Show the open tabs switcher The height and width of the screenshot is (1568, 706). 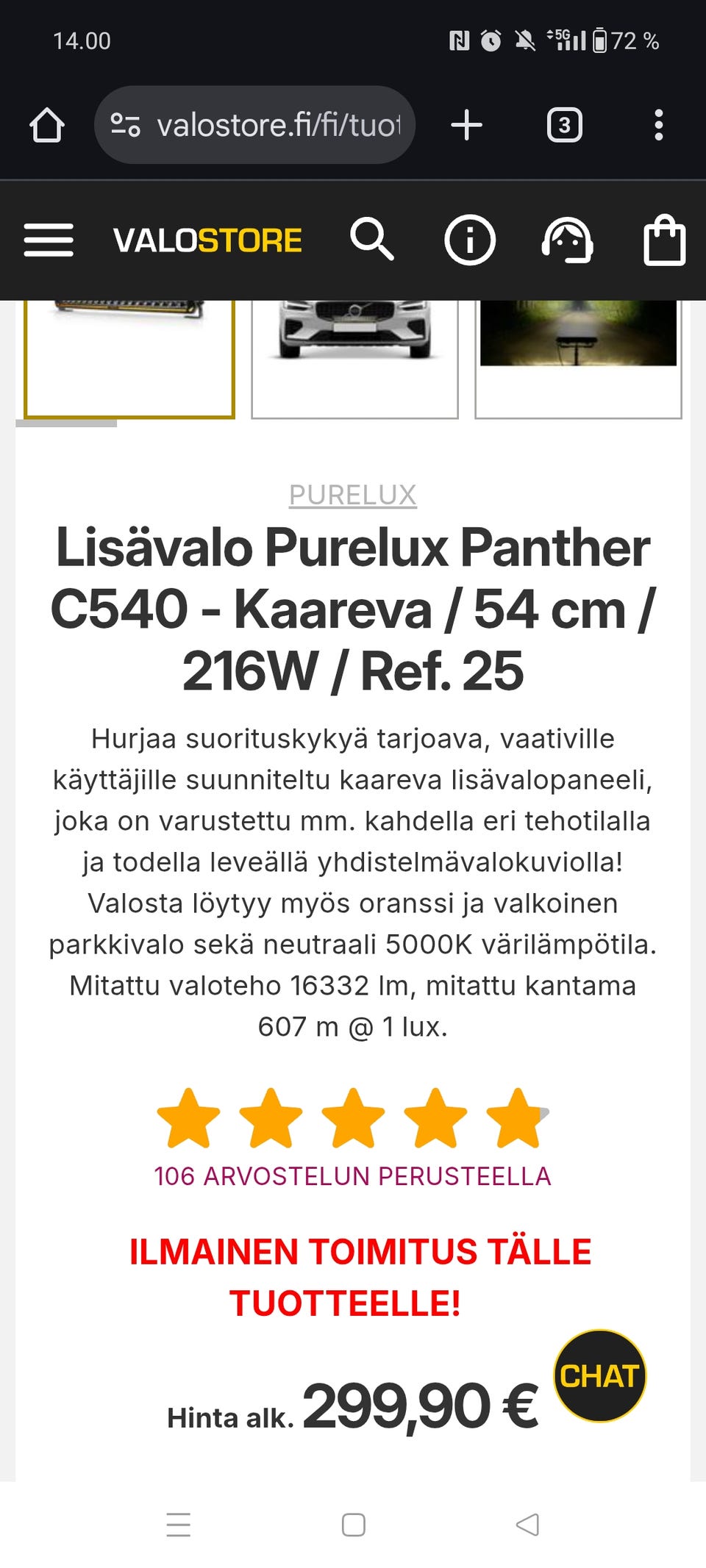click(x=564, y=124)
